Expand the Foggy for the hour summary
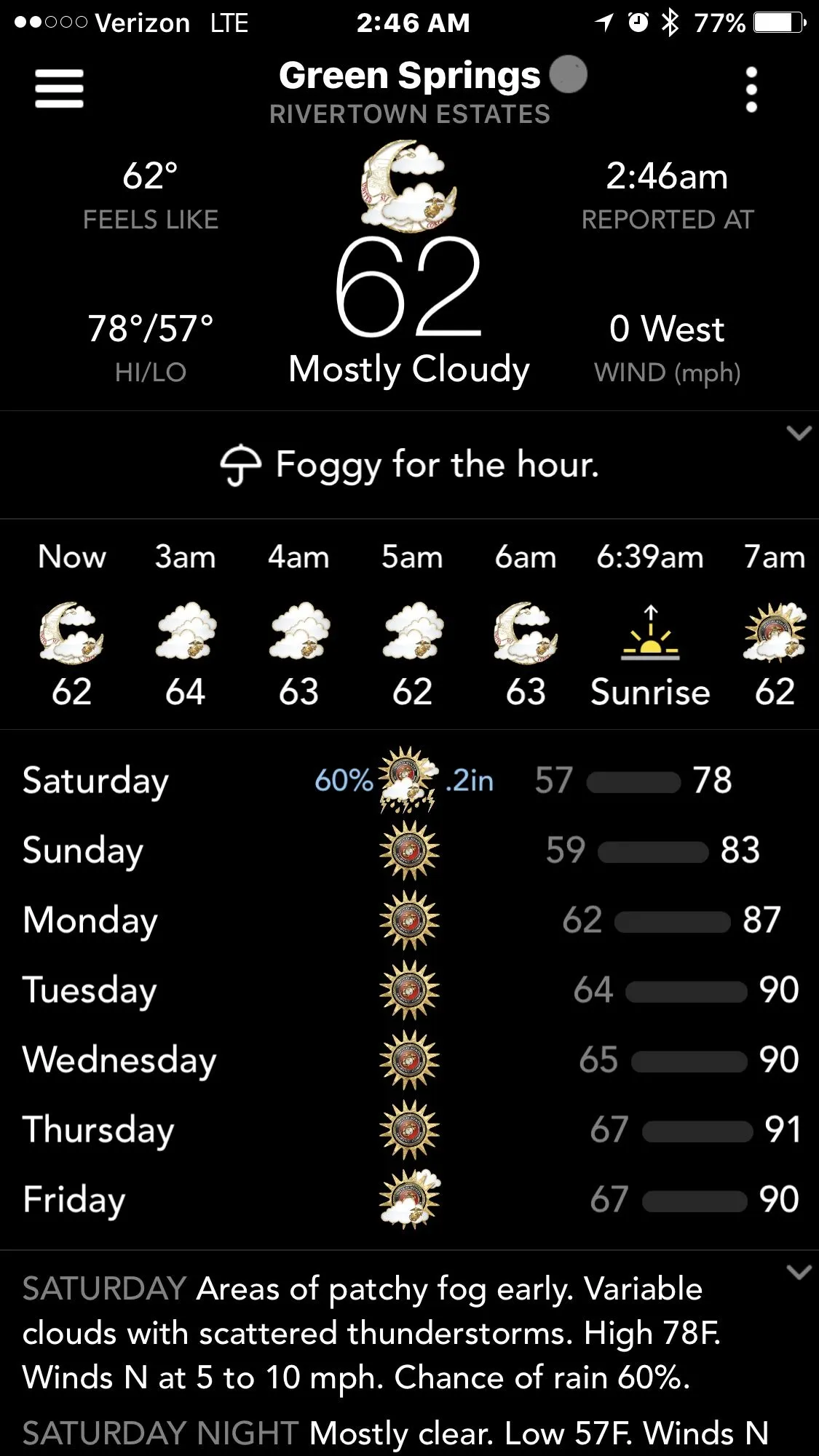This screenshot has width=819, height=1456. [799, 434]
